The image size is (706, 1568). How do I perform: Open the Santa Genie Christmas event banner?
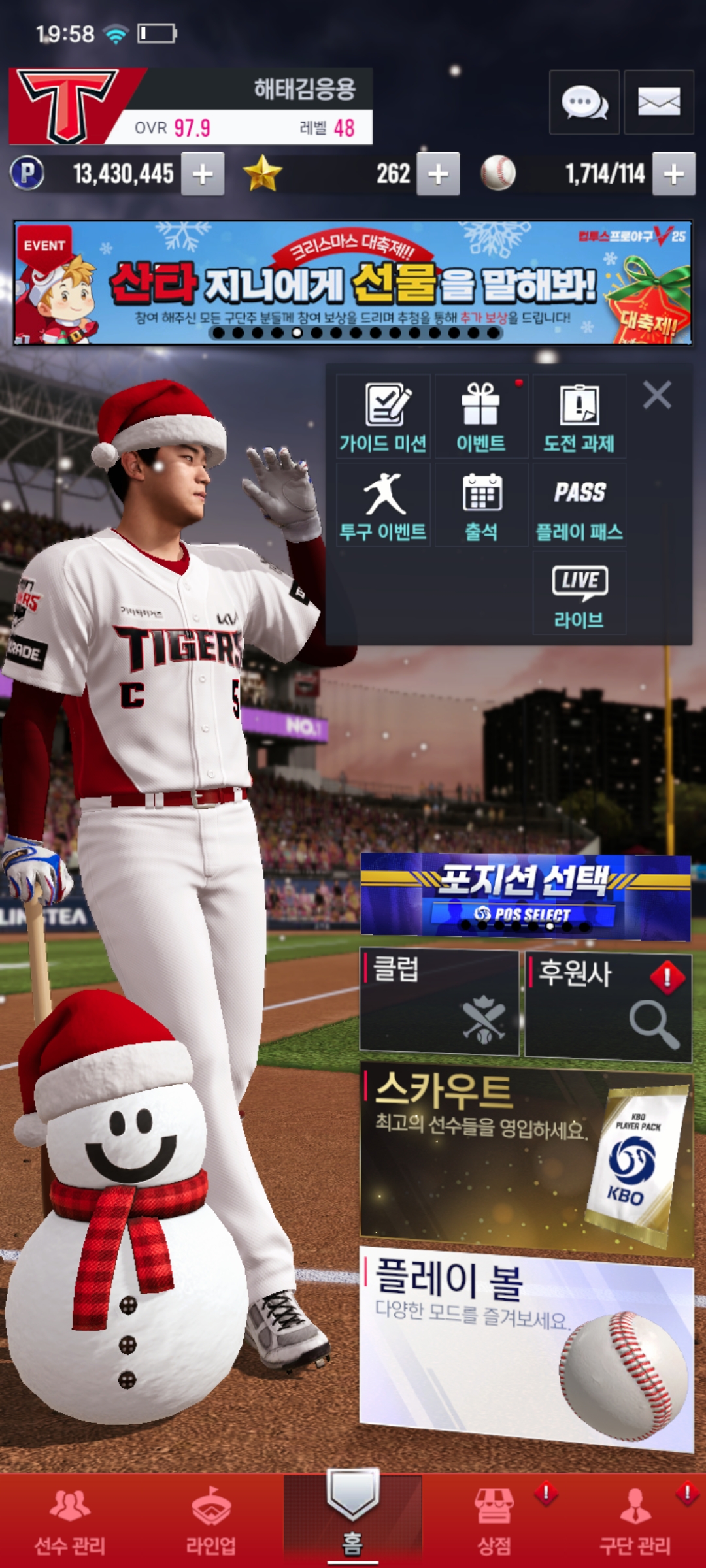(353, 282)
